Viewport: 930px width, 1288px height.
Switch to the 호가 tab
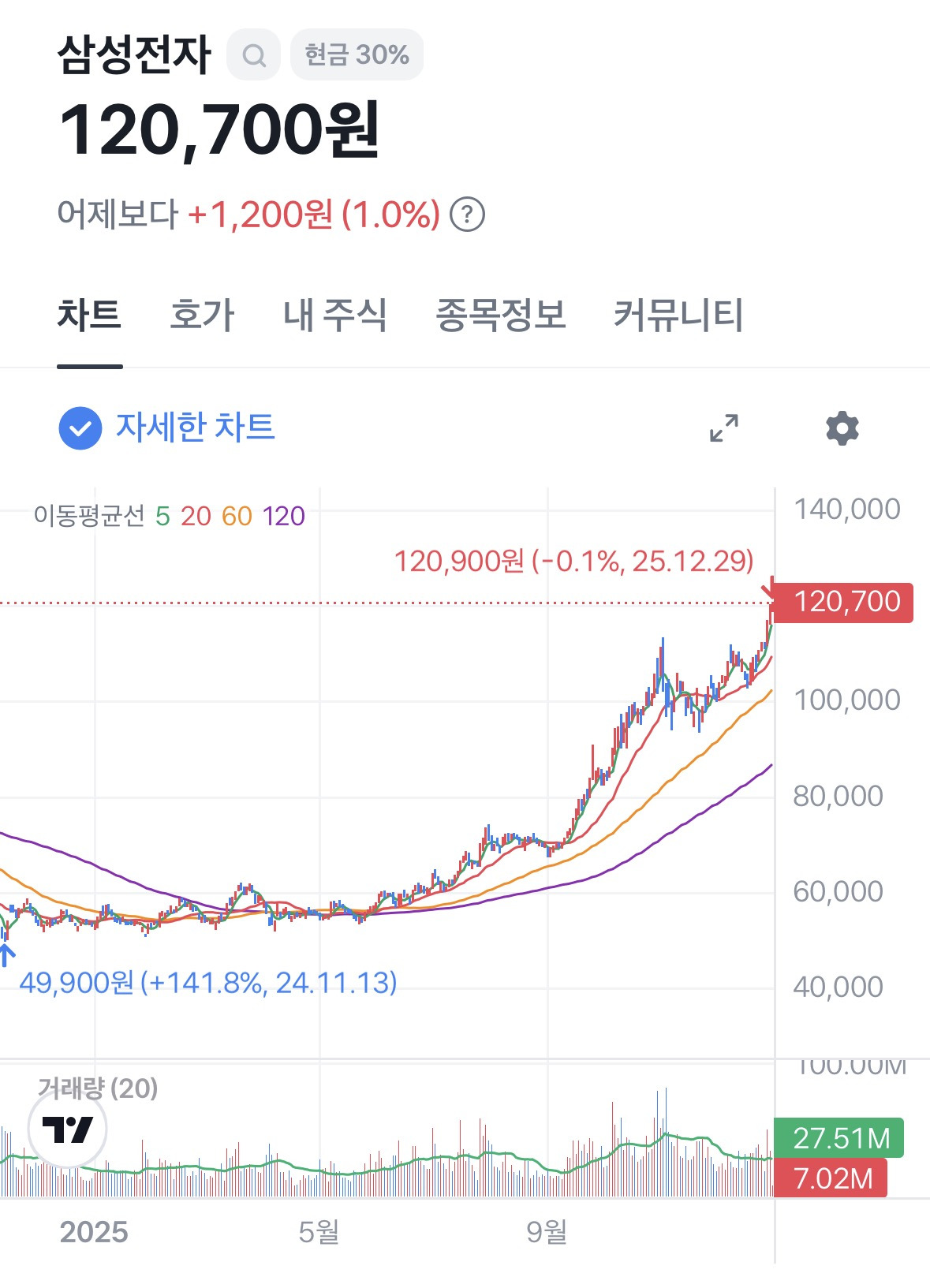(x=202, y=315)
